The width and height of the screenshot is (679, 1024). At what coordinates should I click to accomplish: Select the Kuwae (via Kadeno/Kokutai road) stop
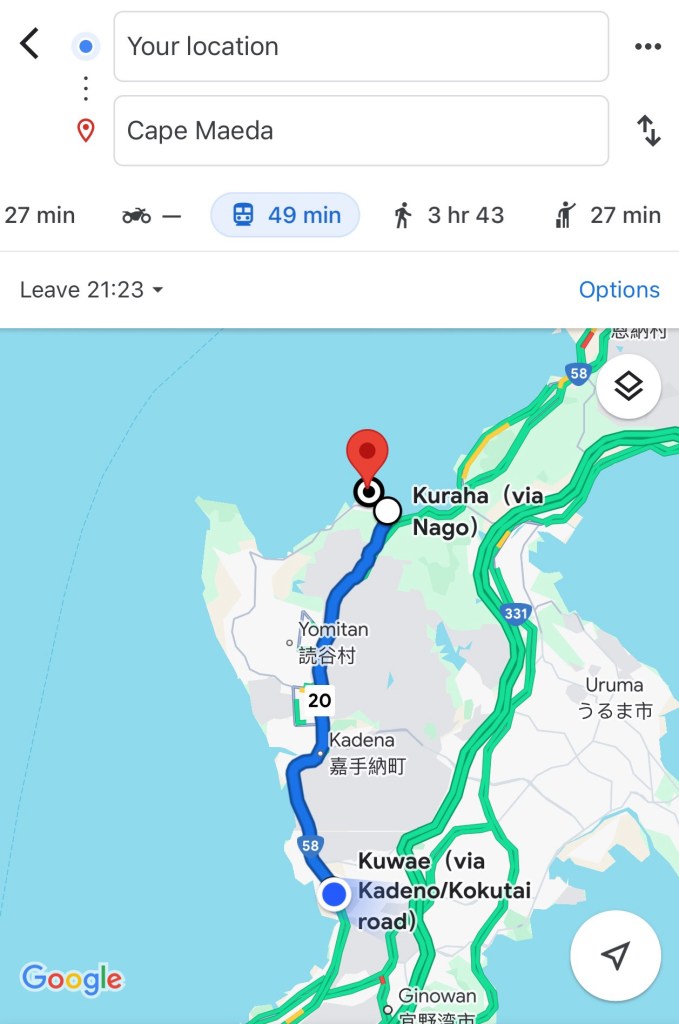tap(444, 891)
